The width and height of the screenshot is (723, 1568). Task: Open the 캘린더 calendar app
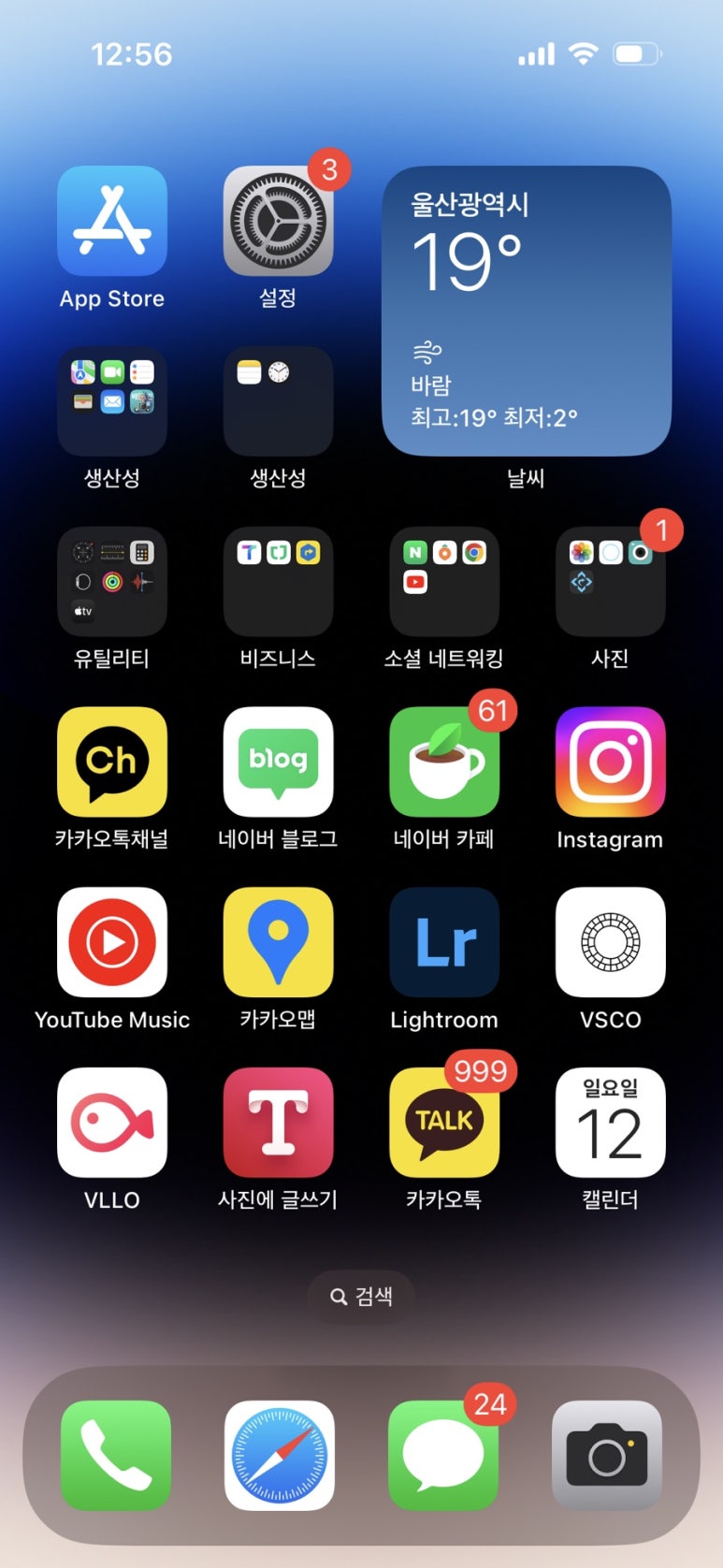pyautogui.click(x=610, y=1123)
